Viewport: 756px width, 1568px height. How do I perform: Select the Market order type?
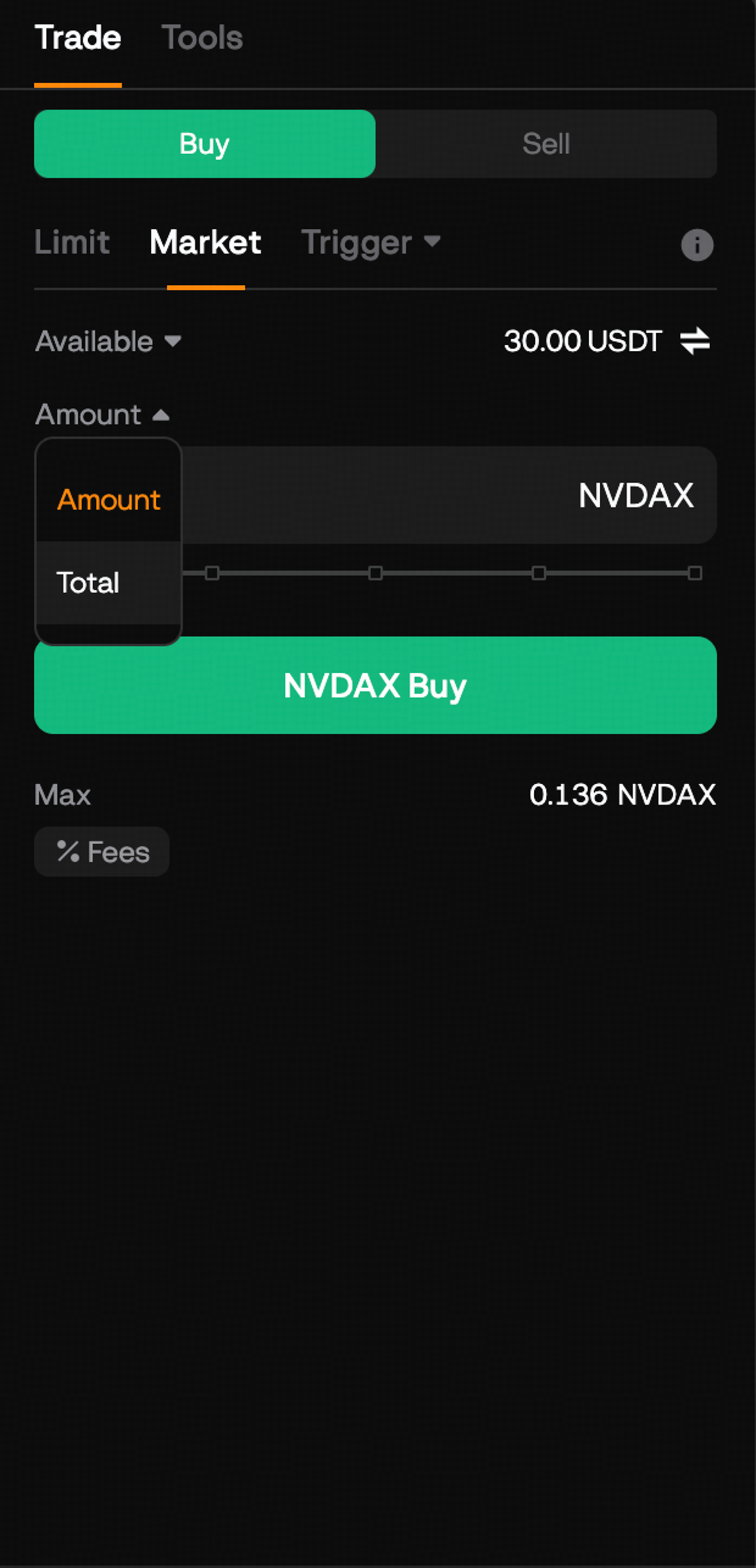(206, 242)
